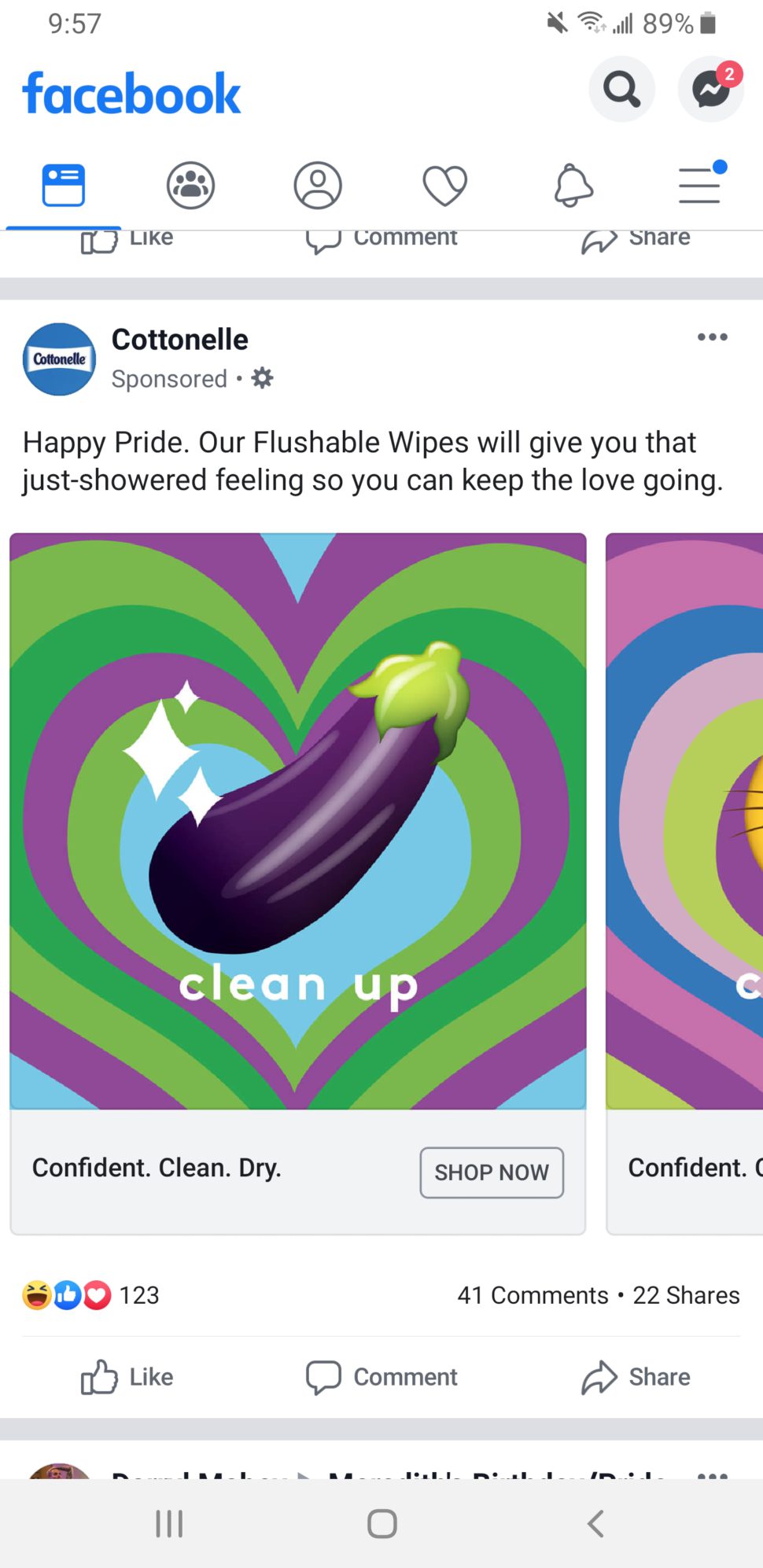
Task: Open Facebook search
Action: (x=621, y=89)
